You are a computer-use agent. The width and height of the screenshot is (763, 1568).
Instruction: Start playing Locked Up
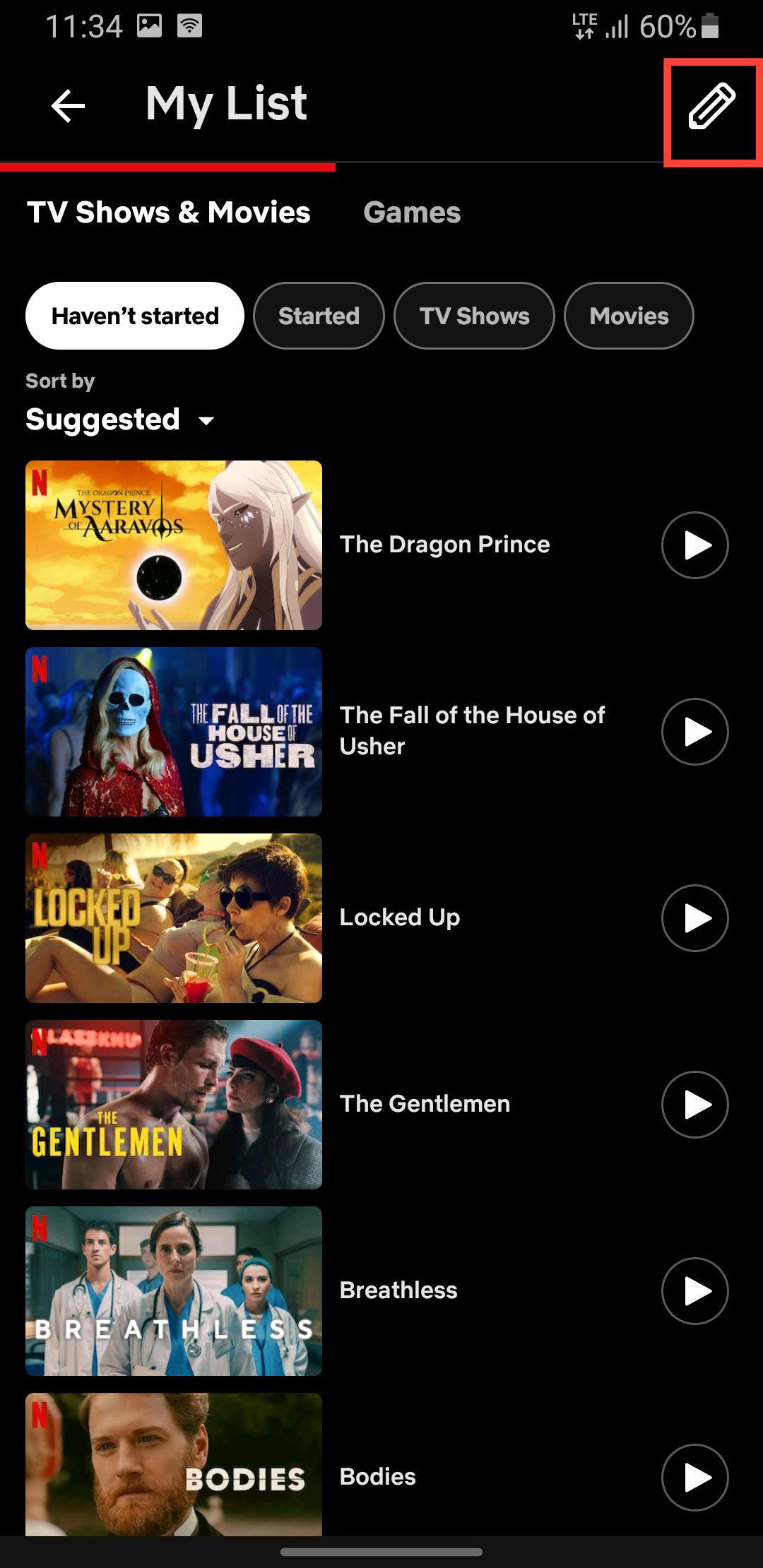[x=694, y=918]
